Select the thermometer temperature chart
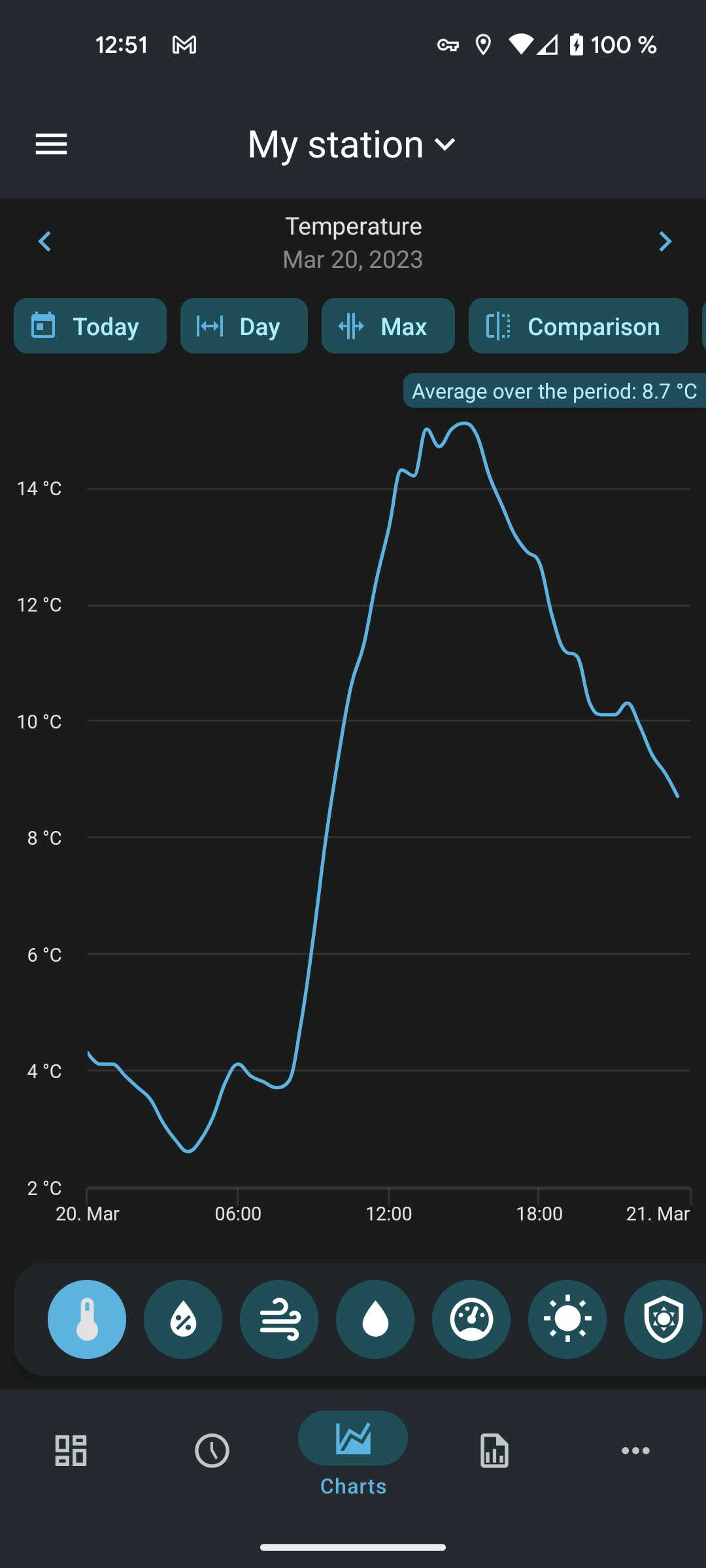Viewport: 706px width, 1568px height. (87, 1319)
